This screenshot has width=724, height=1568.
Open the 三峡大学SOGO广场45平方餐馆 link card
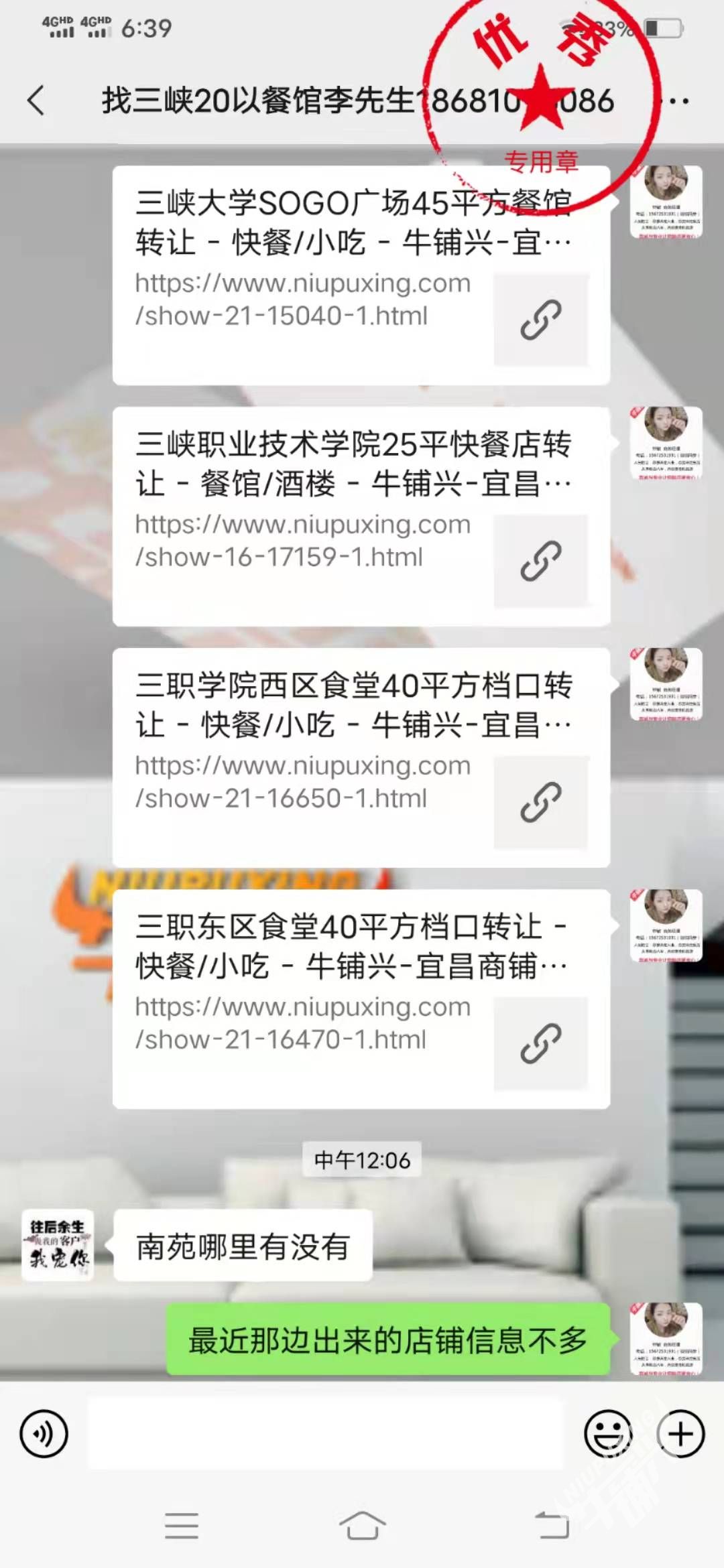tap(361, 275)
